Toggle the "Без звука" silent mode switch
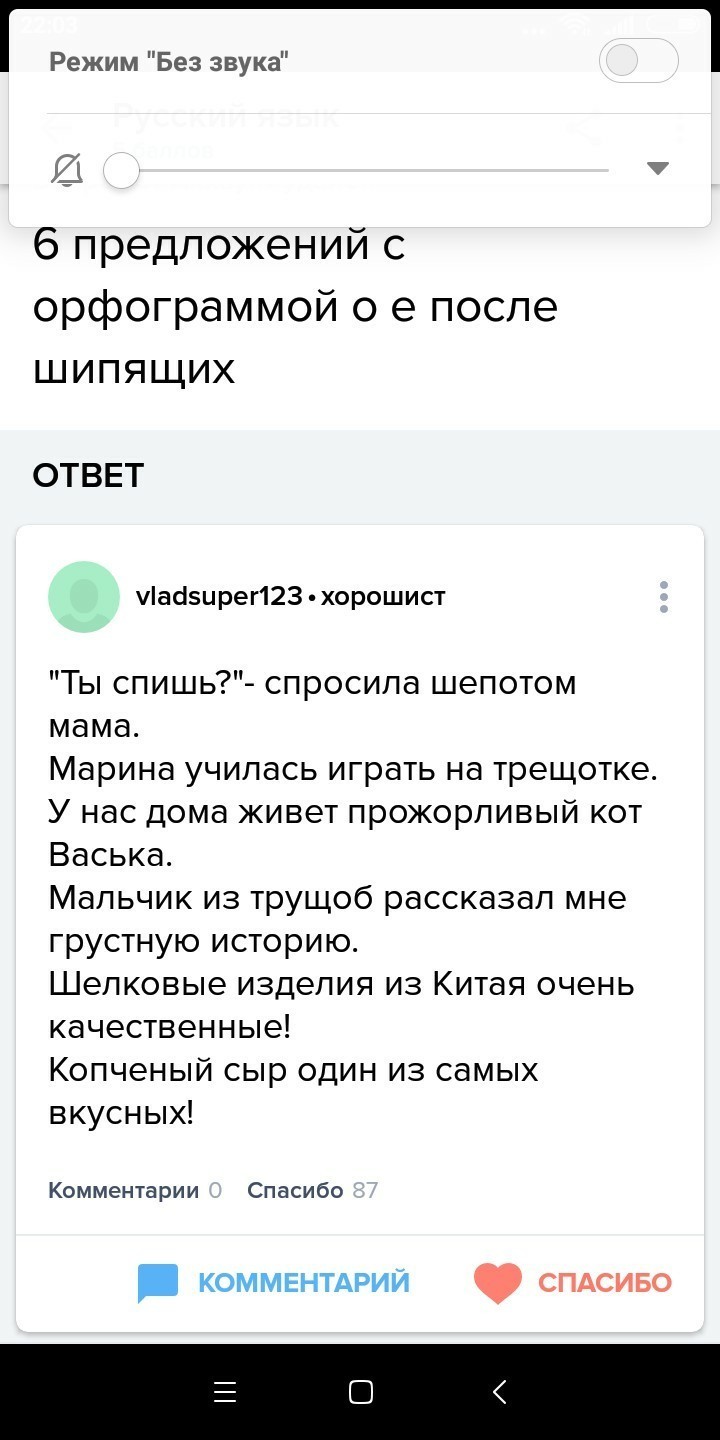This screenshot has width=720, height=1440. [638, 62]
